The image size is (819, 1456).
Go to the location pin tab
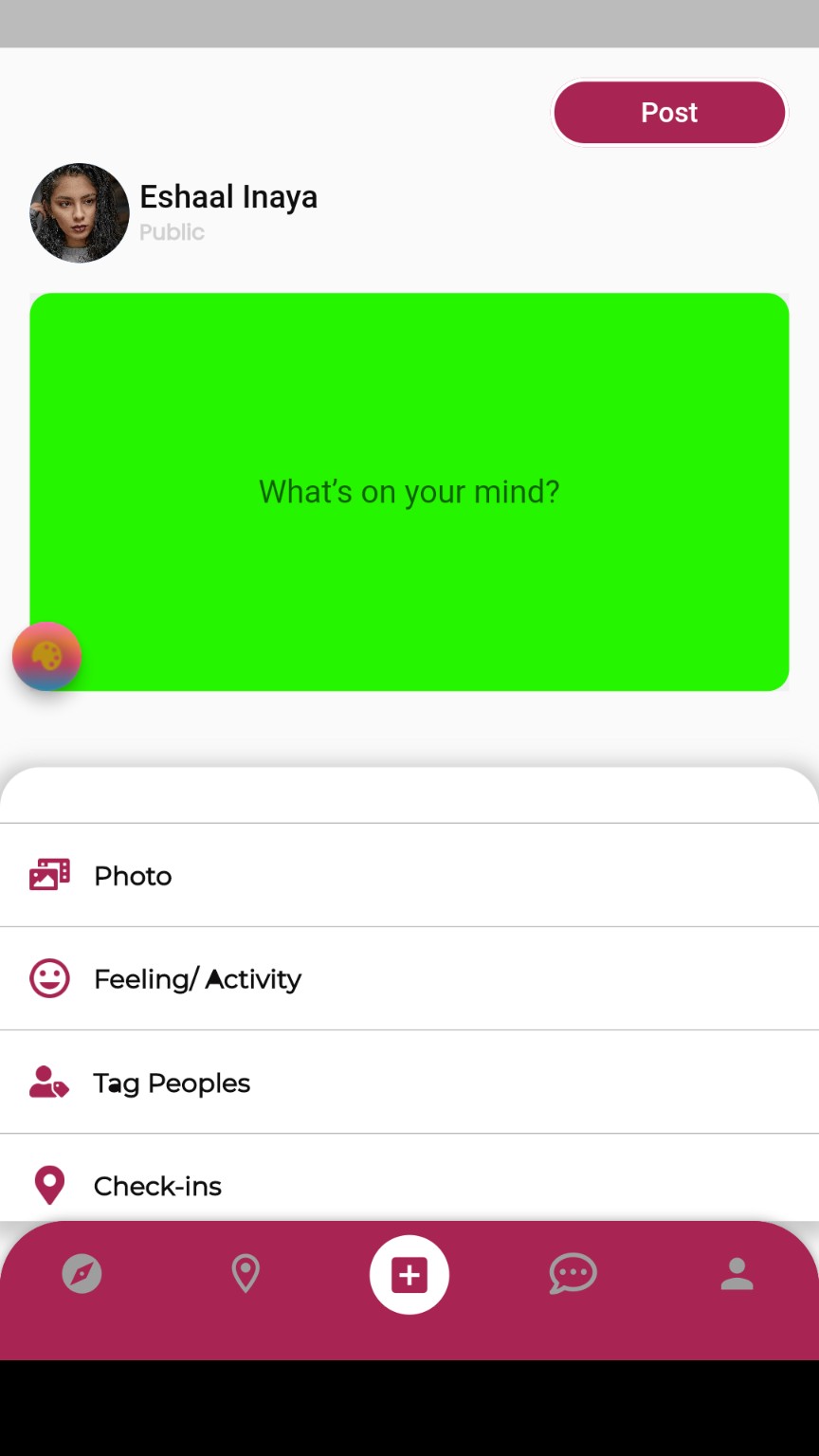246,1273
